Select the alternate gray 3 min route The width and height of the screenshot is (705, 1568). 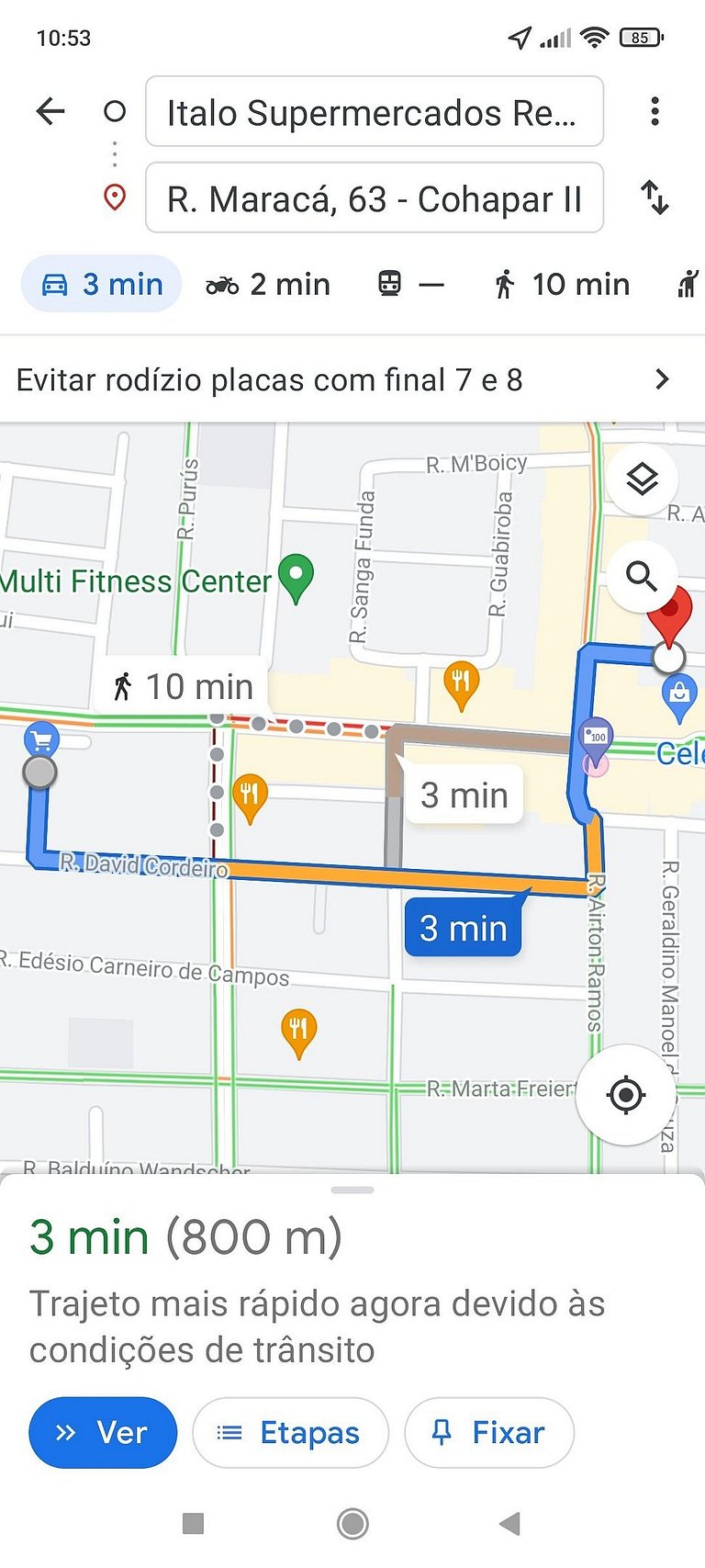464,795
